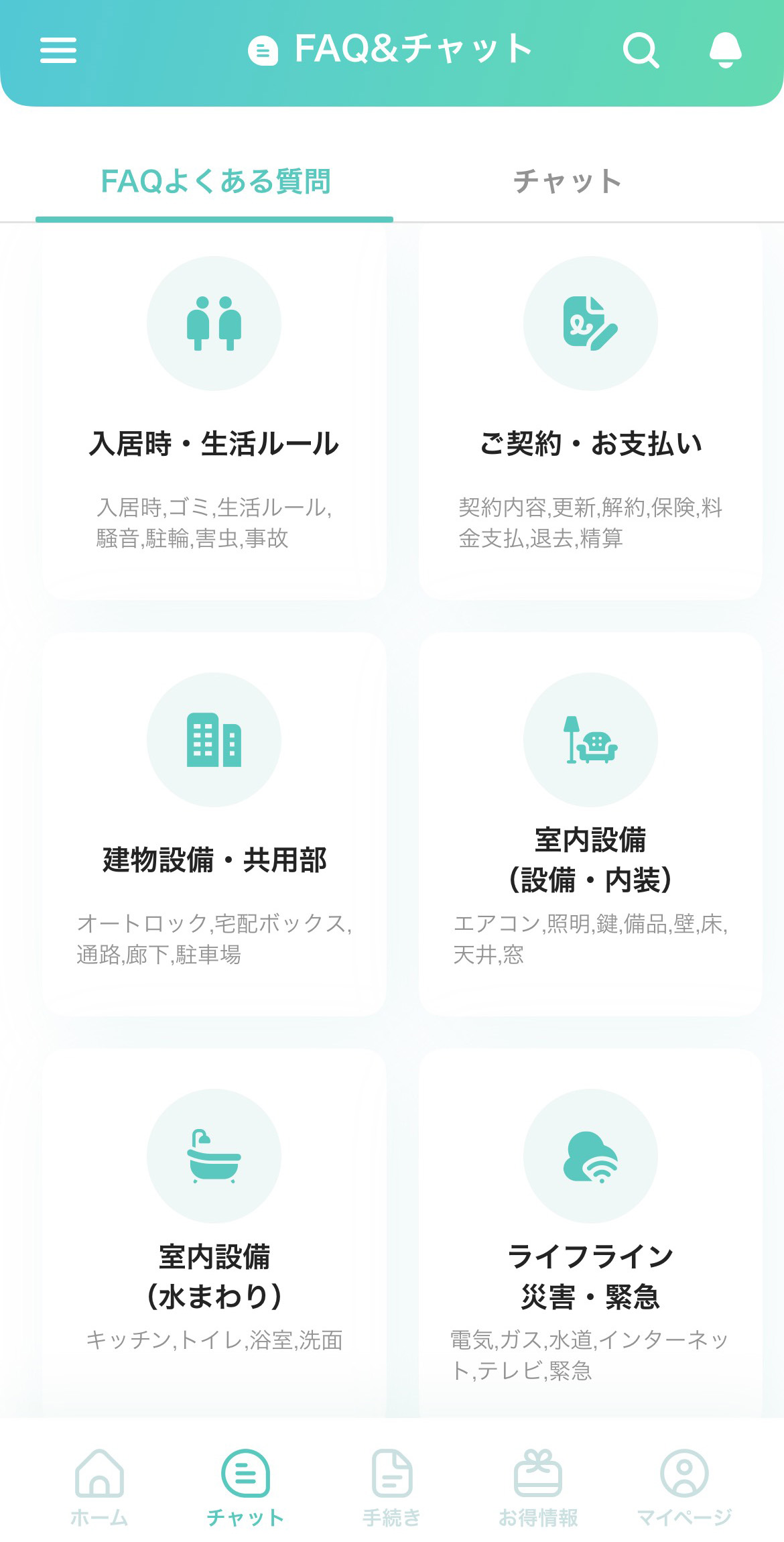Open the 室内設備（水まわり） category card
This screenshot has width=784, height=1542.
[214, 1234]
